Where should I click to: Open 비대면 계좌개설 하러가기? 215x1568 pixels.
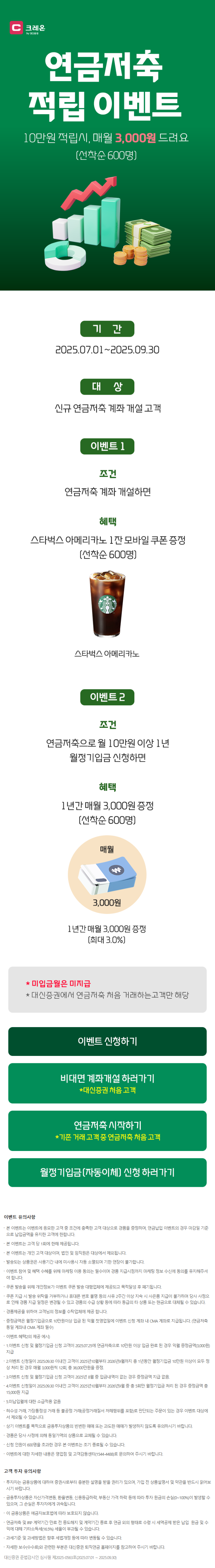pos(107,1083)
